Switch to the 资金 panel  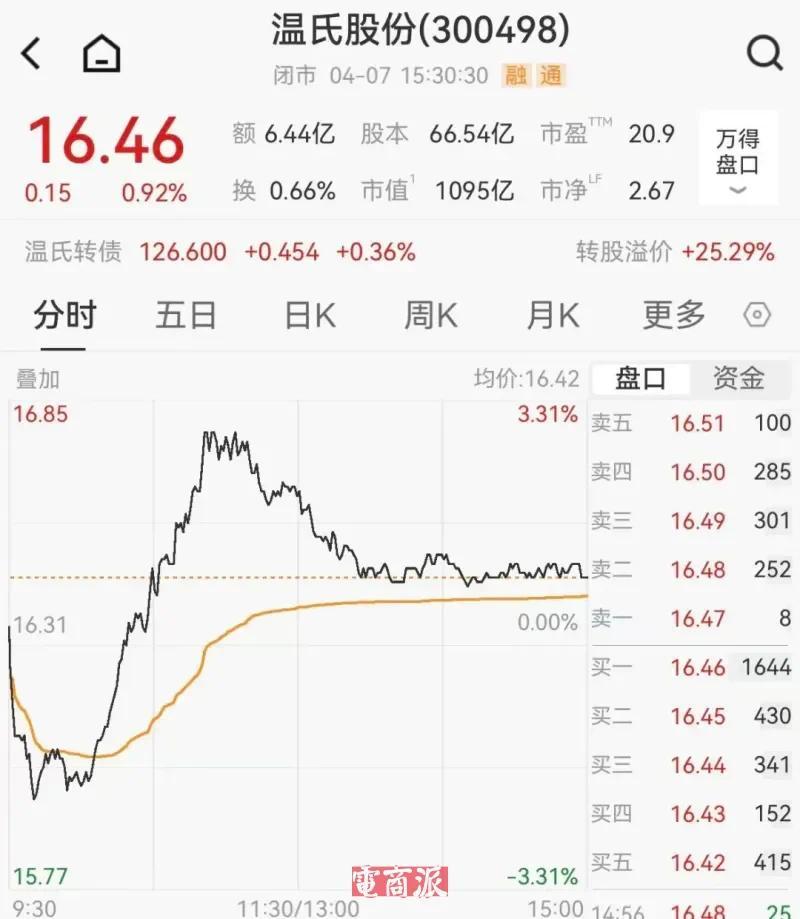point(738,379)
